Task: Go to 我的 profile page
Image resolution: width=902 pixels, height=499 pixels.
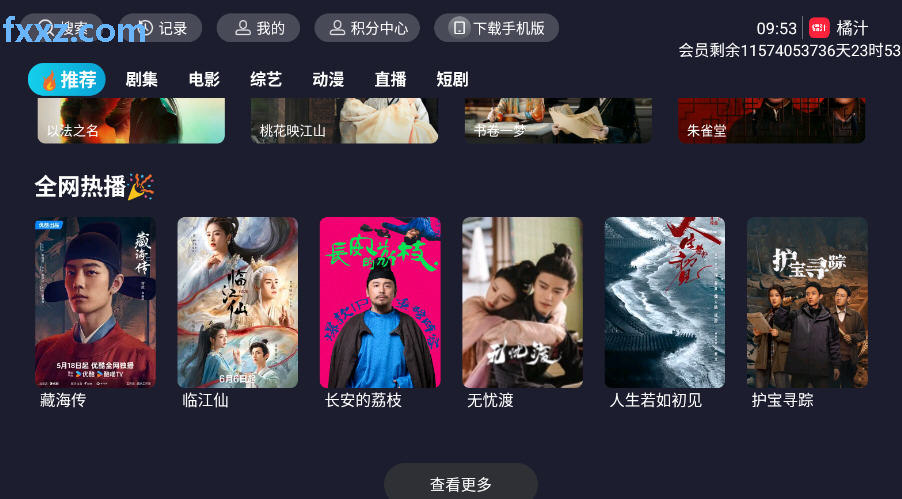Action: 258,28
